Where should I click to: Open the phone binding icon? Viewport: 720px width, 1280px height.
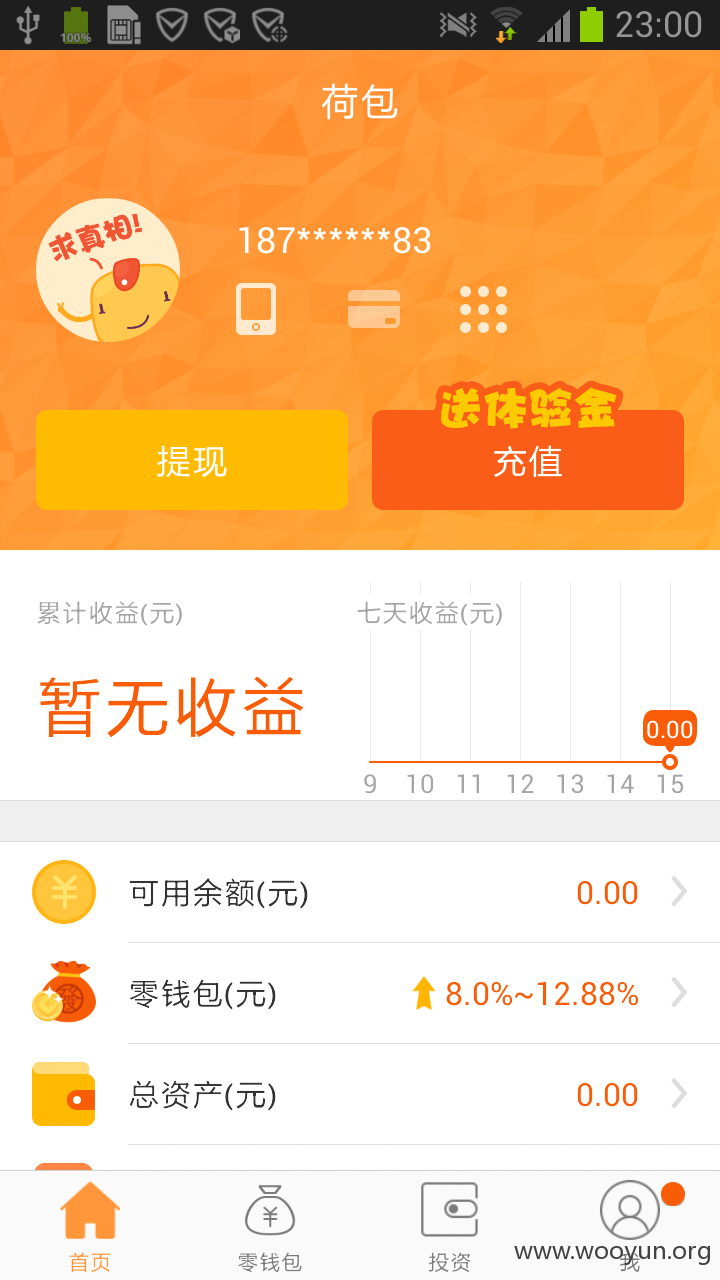pyautogui.click(x=256, y=308)
